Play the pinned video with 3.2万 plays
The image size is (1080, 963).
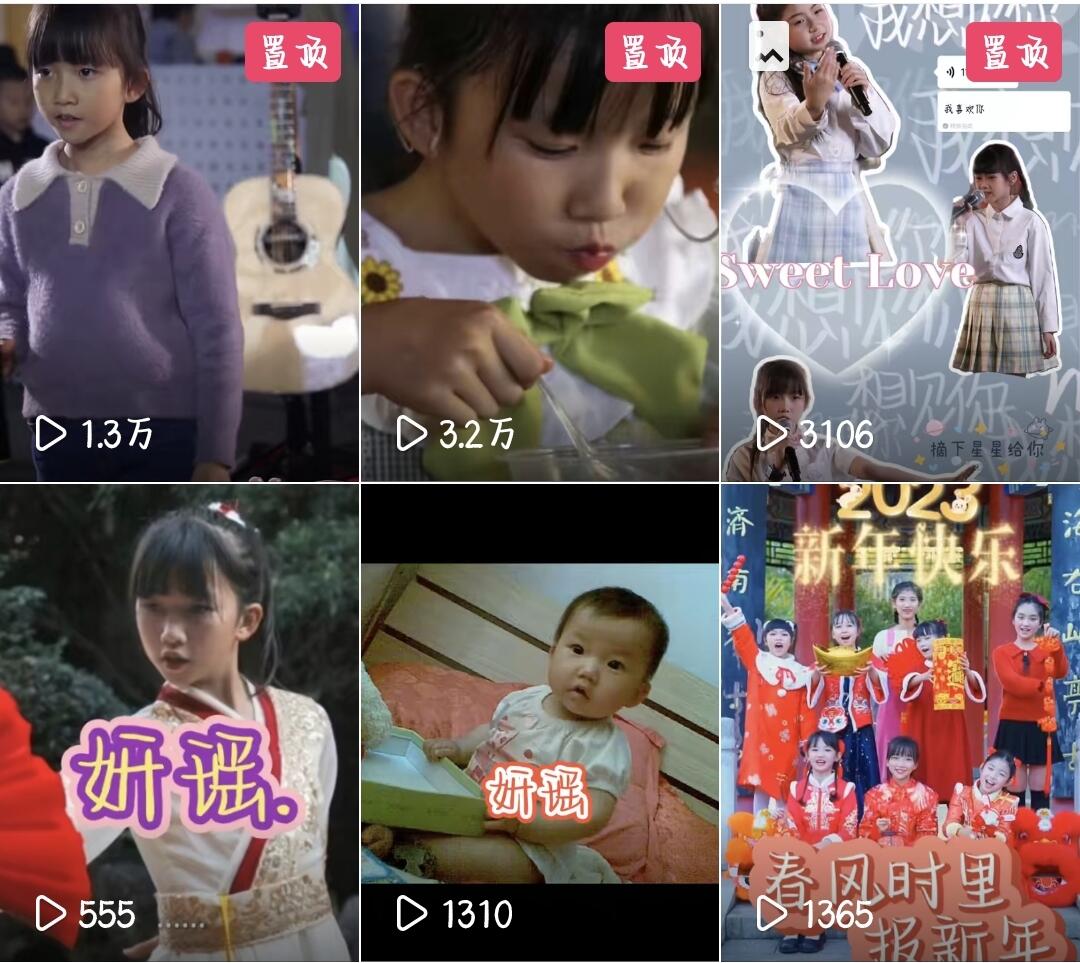click(x=539, y=242)
